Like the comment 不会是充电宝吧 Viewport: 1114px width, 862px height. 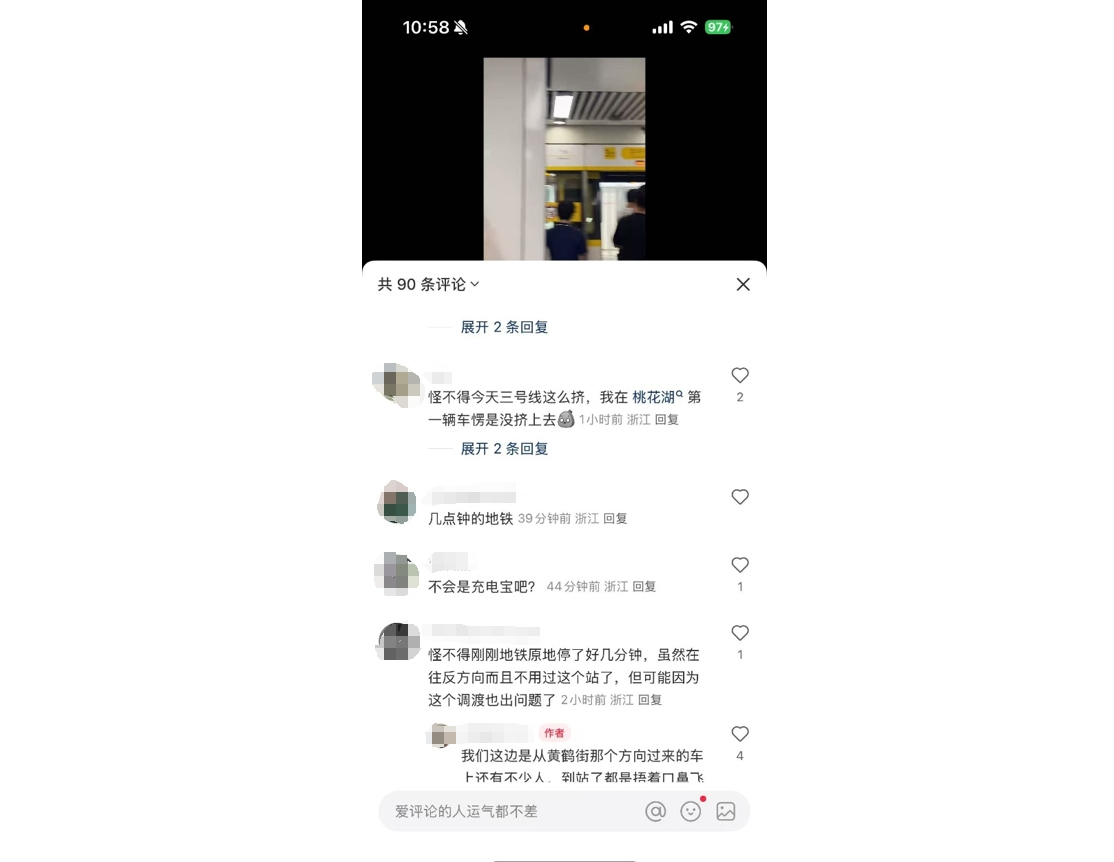click(x=740, y=565)
